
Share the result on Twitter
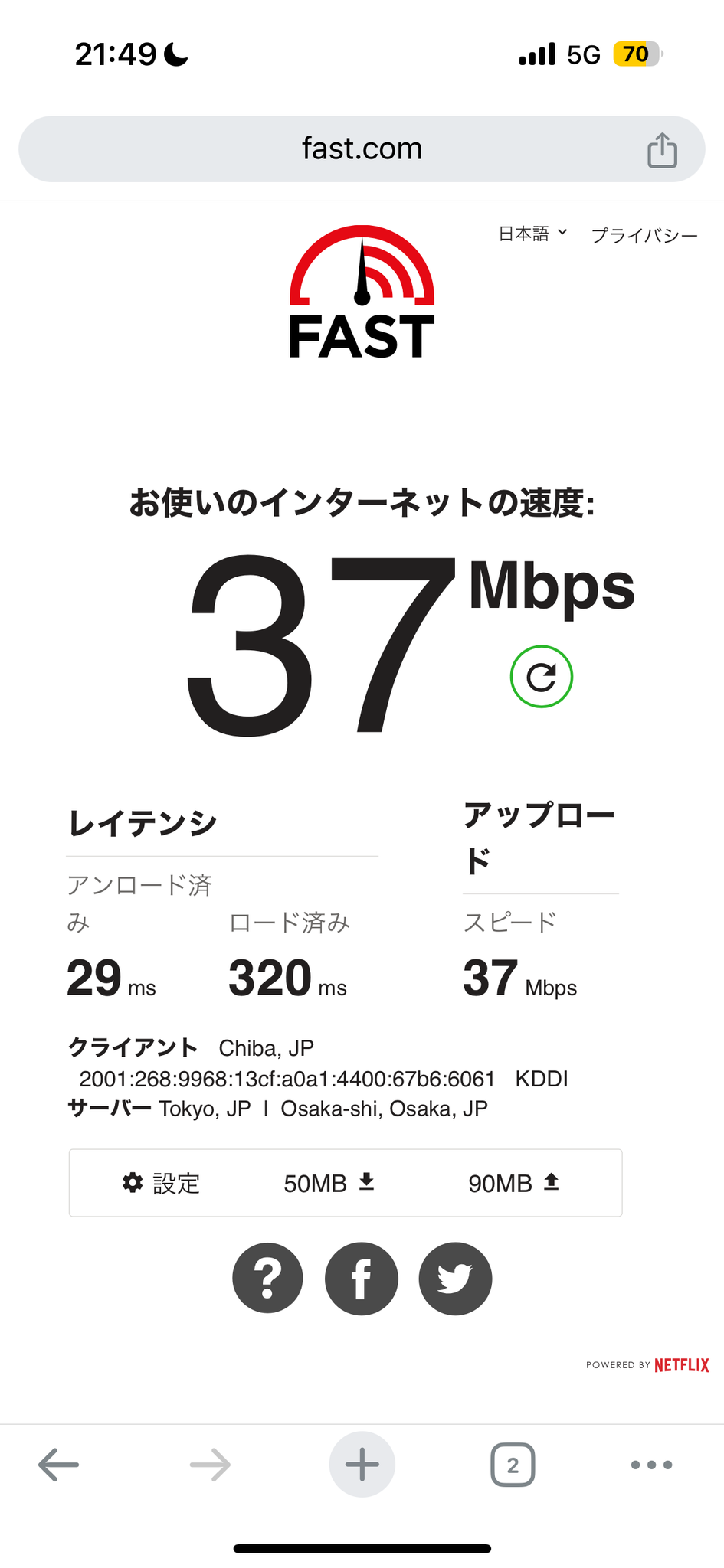tap(455, 1279)
